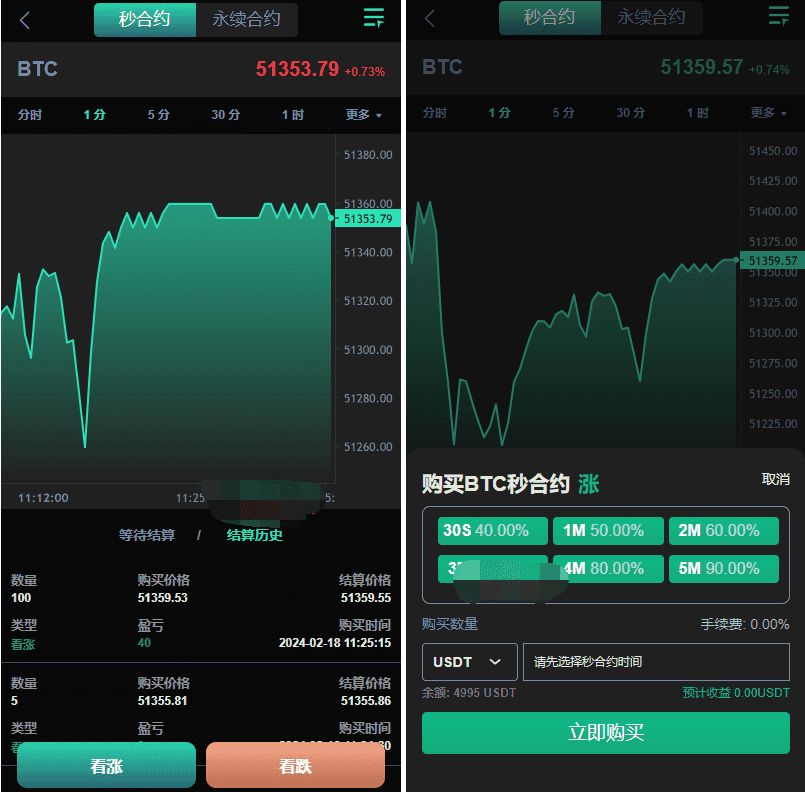
Task: Expand the USDT currency dropdown
Action: tap(469, 662)
